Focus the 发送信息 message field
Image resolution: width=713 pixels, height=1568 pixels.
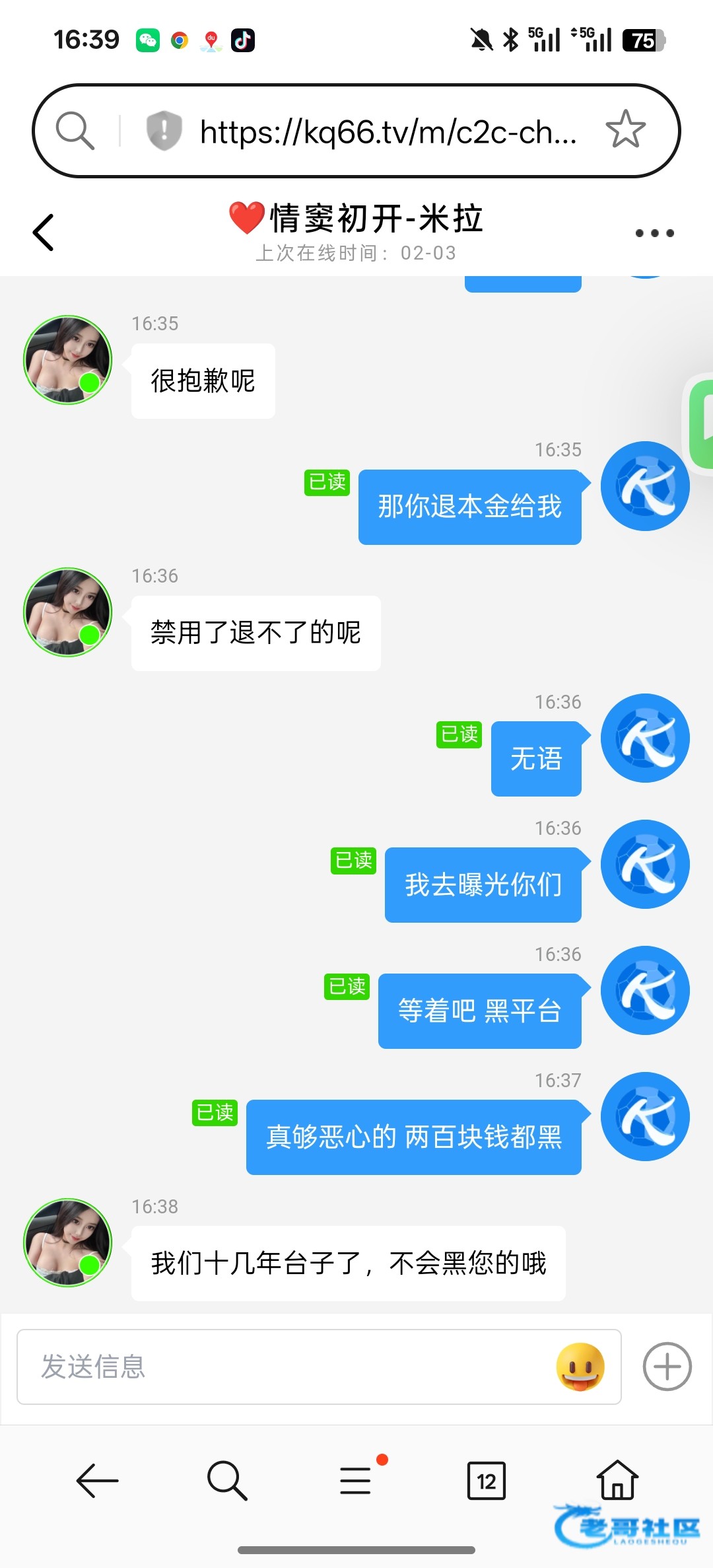(x=284, y=1367)
